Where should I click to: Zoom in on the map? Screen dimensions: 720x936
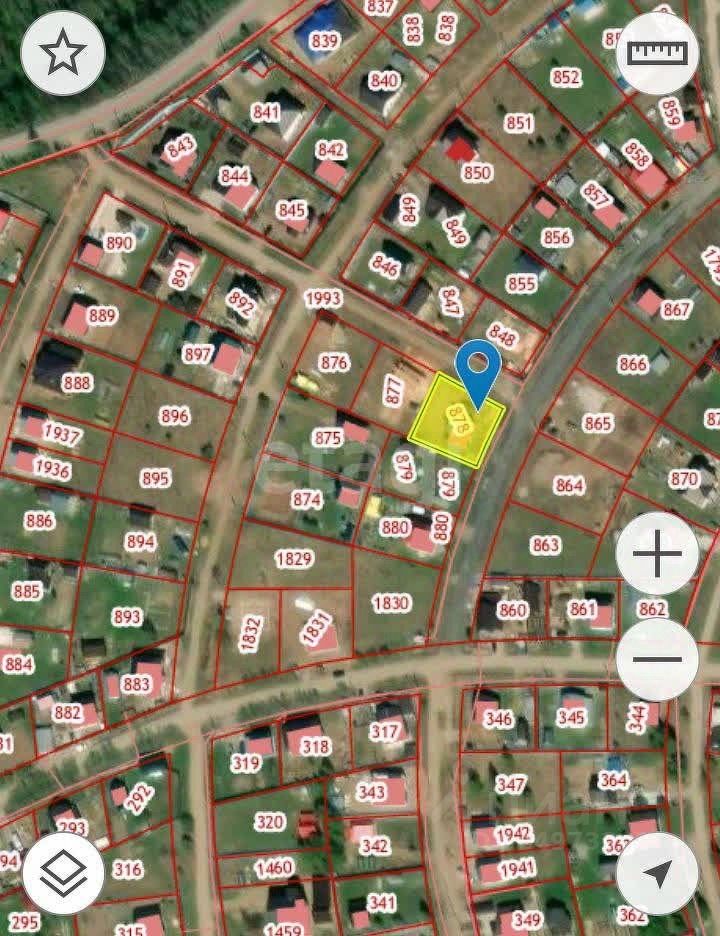pyautogui.click(x=656, y=555)
